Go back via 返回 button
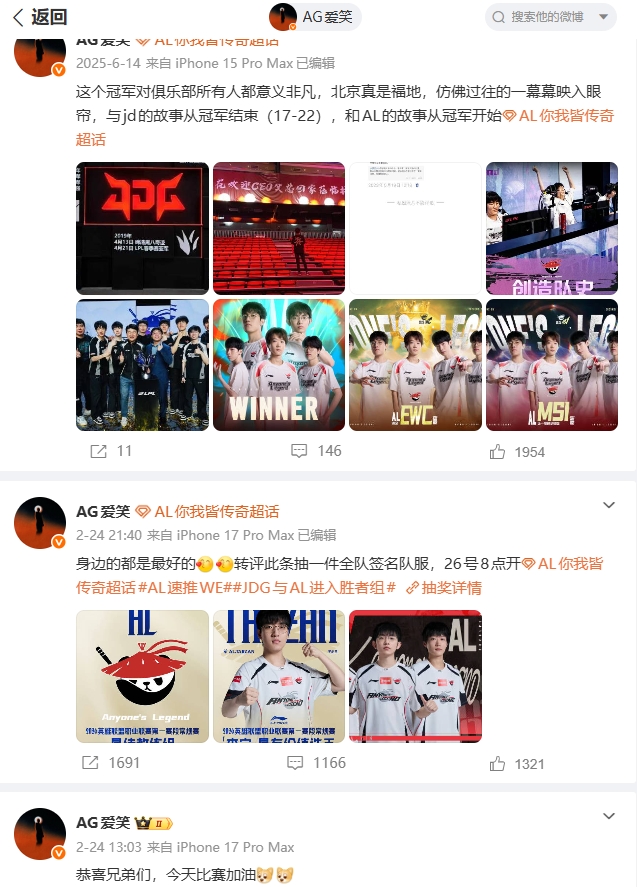The height and width of the screenshot is (887, 637). point(40,16)
